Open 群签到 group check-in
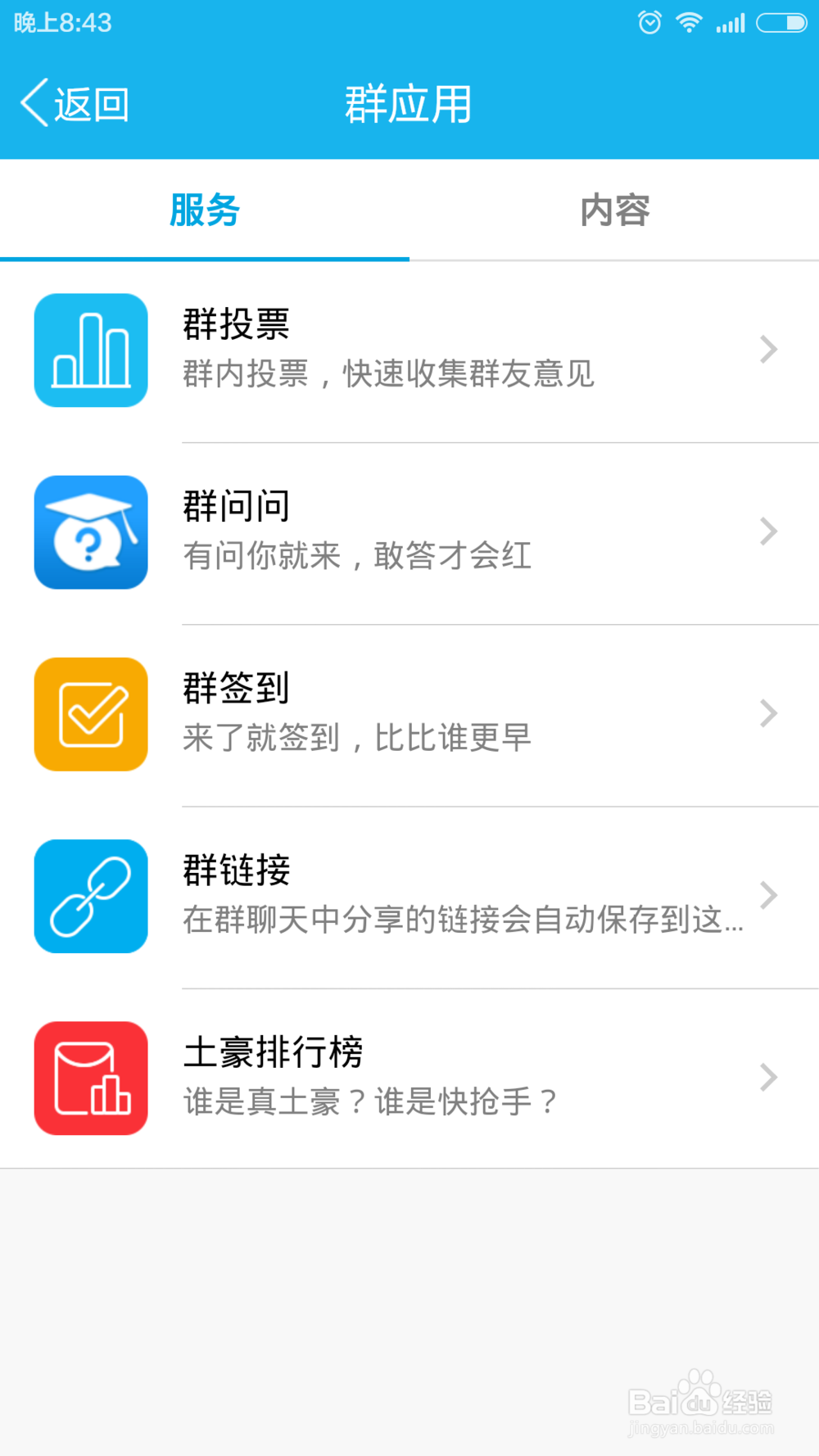Viewport: 819px width, 1456px height. pyautogui.click(x=409, y=715)
